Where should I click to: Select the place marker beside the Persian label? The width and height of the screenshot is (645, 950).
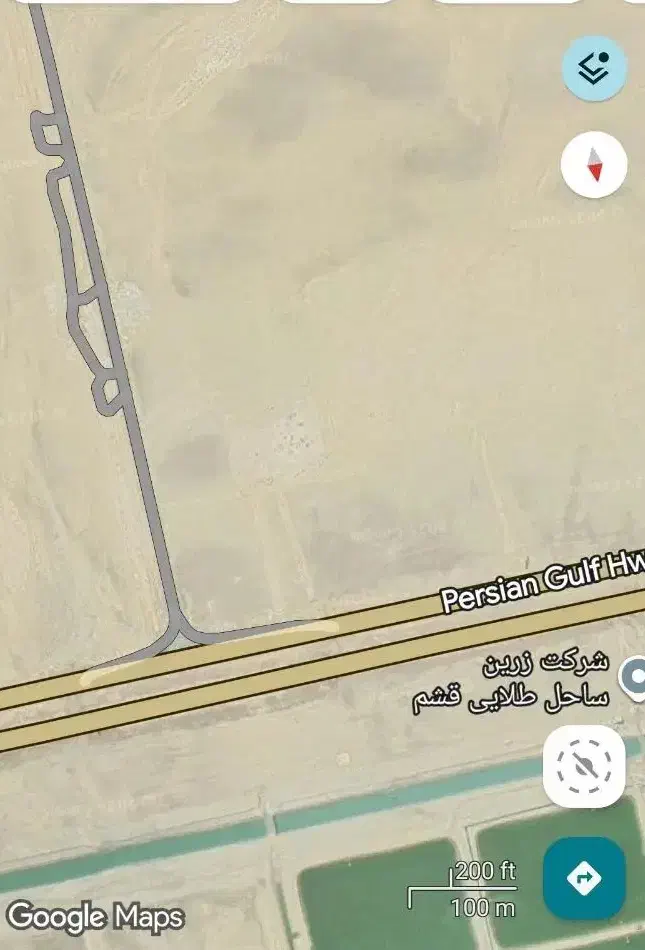(635, 677)
